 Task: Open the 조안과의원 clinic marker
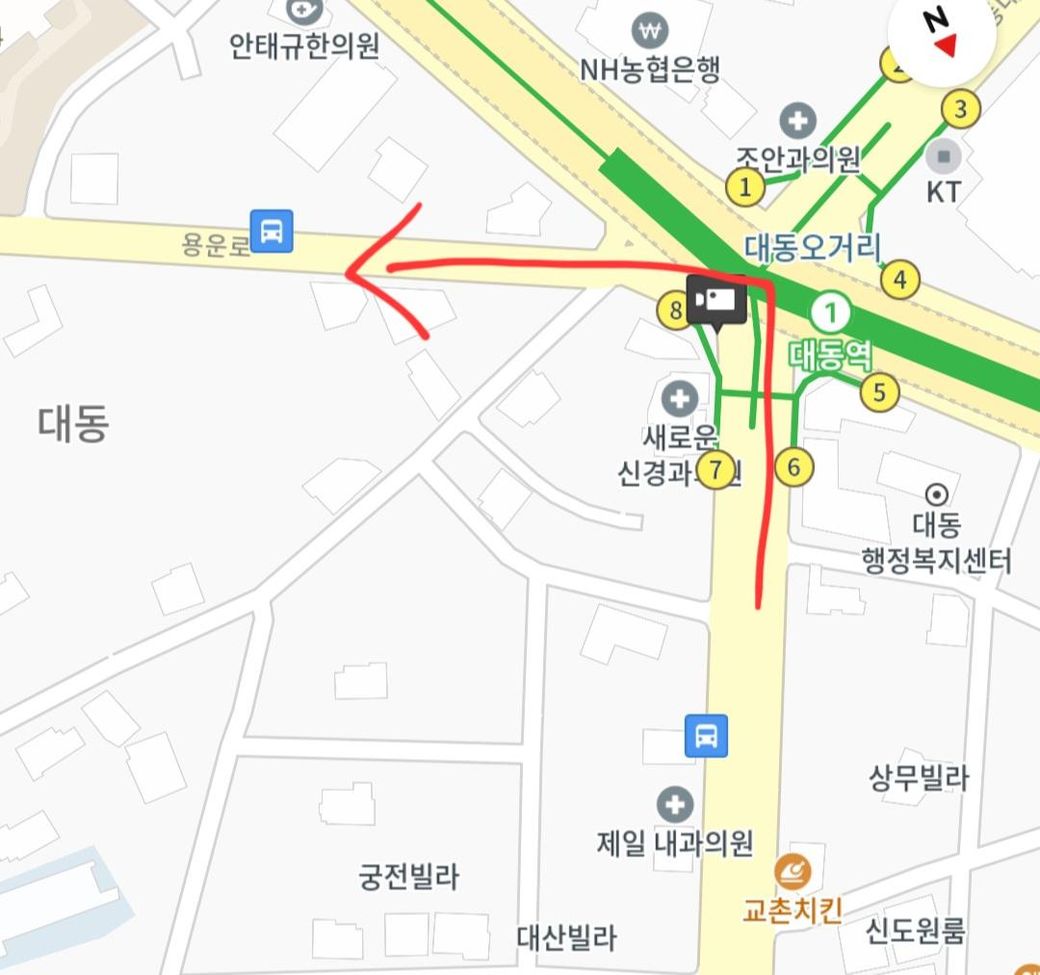tap(798, 122)
